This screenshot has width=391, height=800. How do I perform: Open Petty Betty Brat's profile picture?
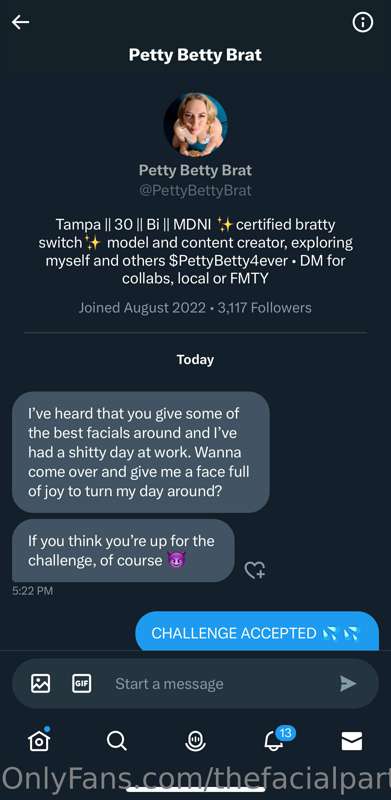[x=196, y=124]
